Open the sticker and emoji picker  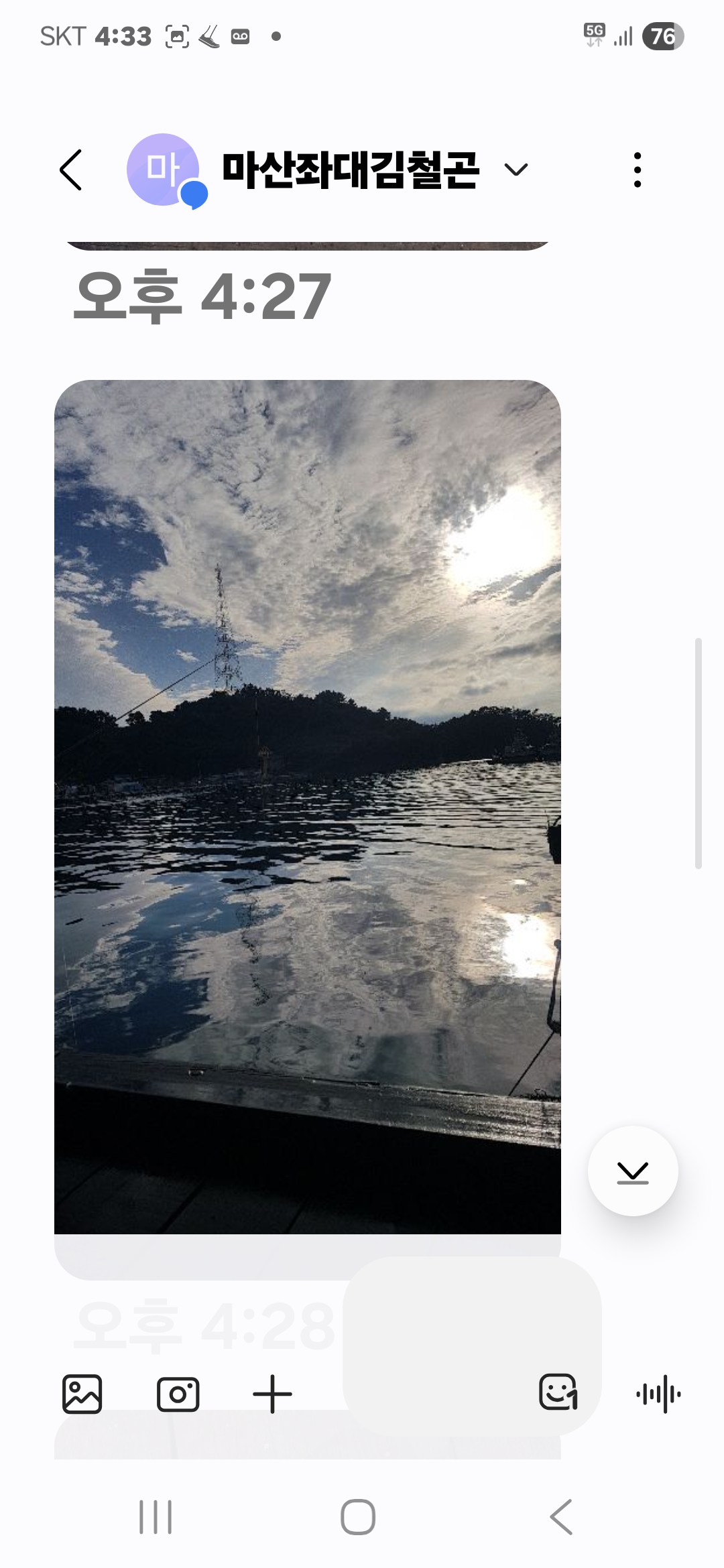click(558, 1393)
